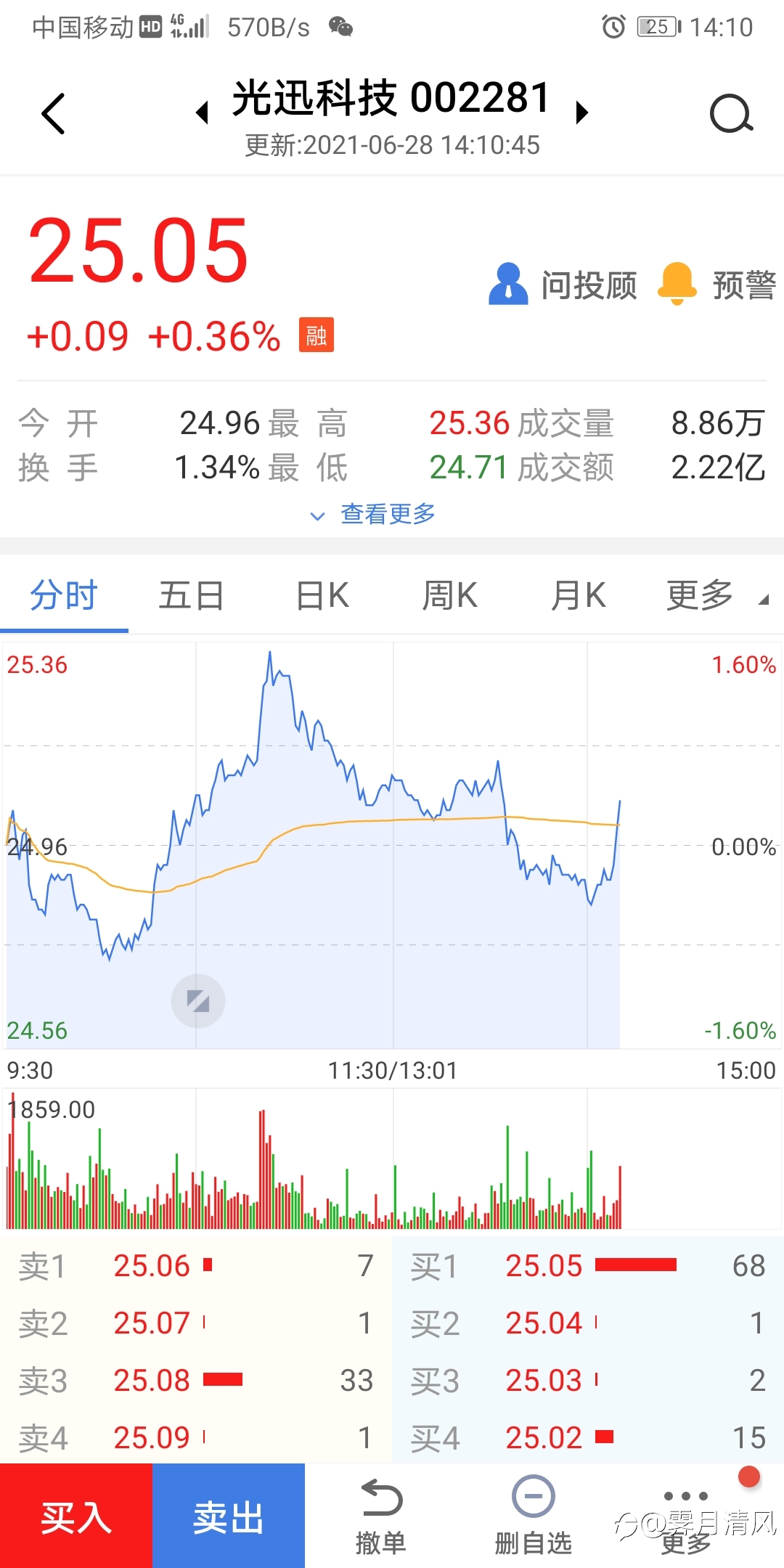Go back using the top-left arrow
The image size is (784, 1568).
tap(53, 114)
